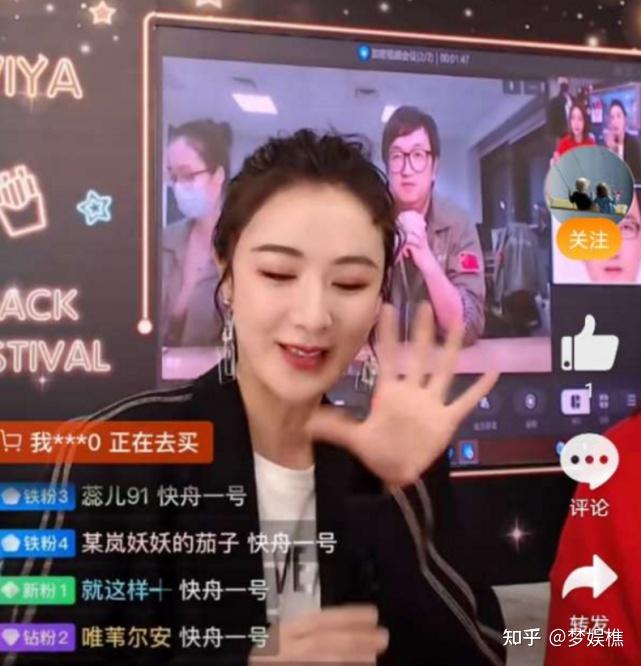Follow the streamer via 关注 button
This screenshot has width=641, height=666.
589,240
